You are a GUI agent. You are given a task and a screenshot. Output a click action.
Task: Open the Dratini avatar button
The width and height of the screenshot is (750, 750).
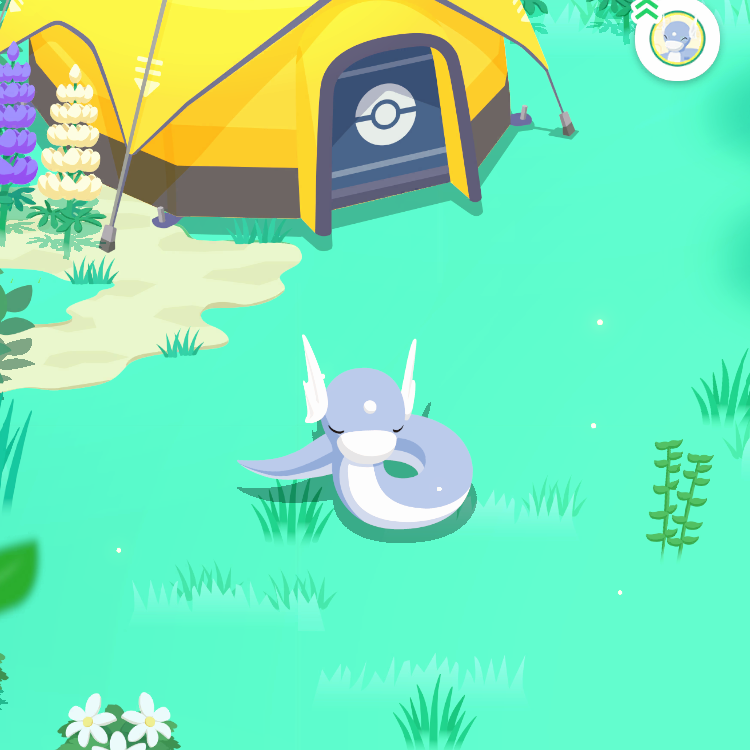[x=677, y=40]
